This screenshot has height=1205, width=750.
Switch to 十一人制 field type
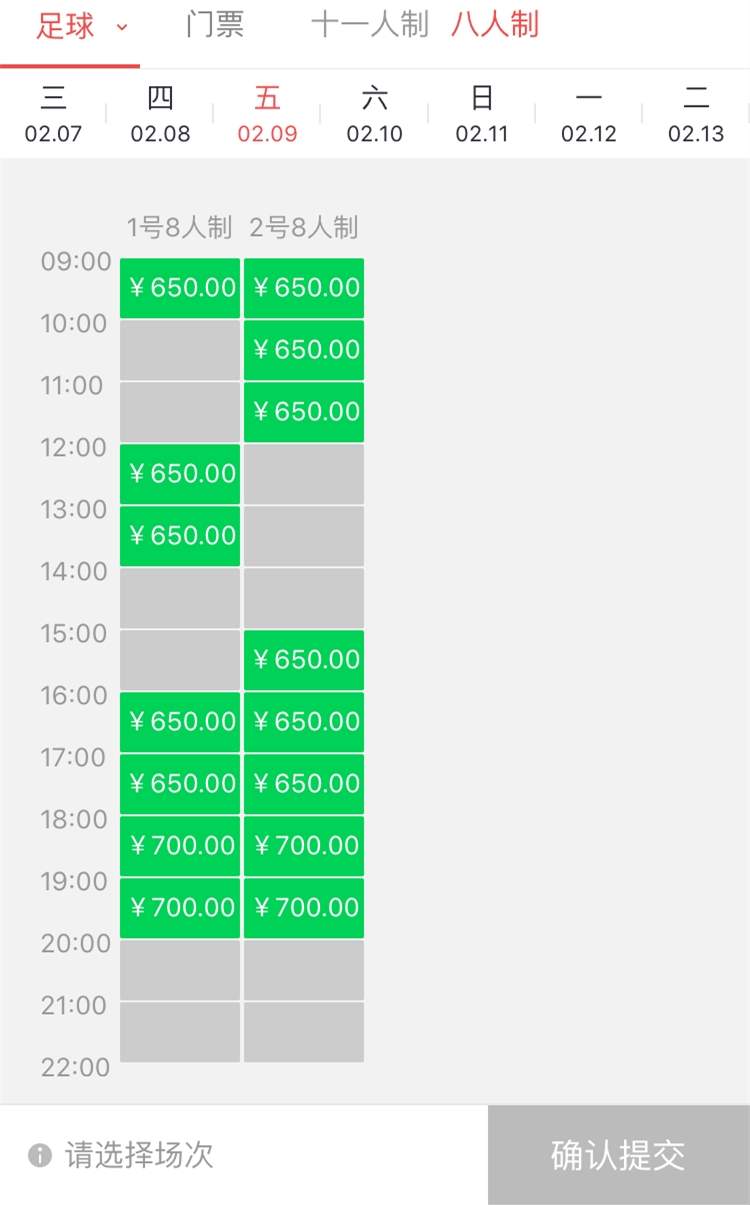point(369,25)
